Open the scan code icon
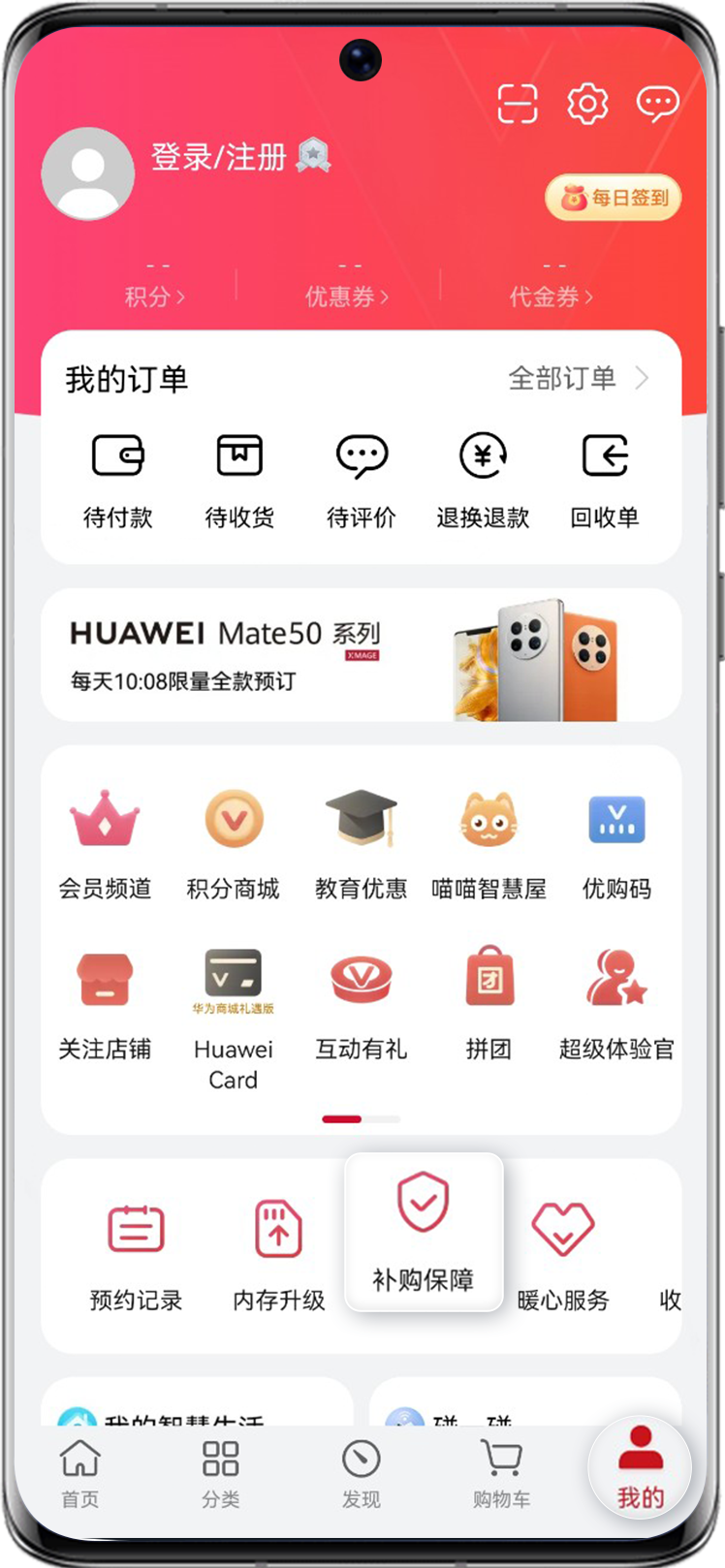Viewport: 725px width, 1568px height. pyautogui.click(x=518, y=103)
